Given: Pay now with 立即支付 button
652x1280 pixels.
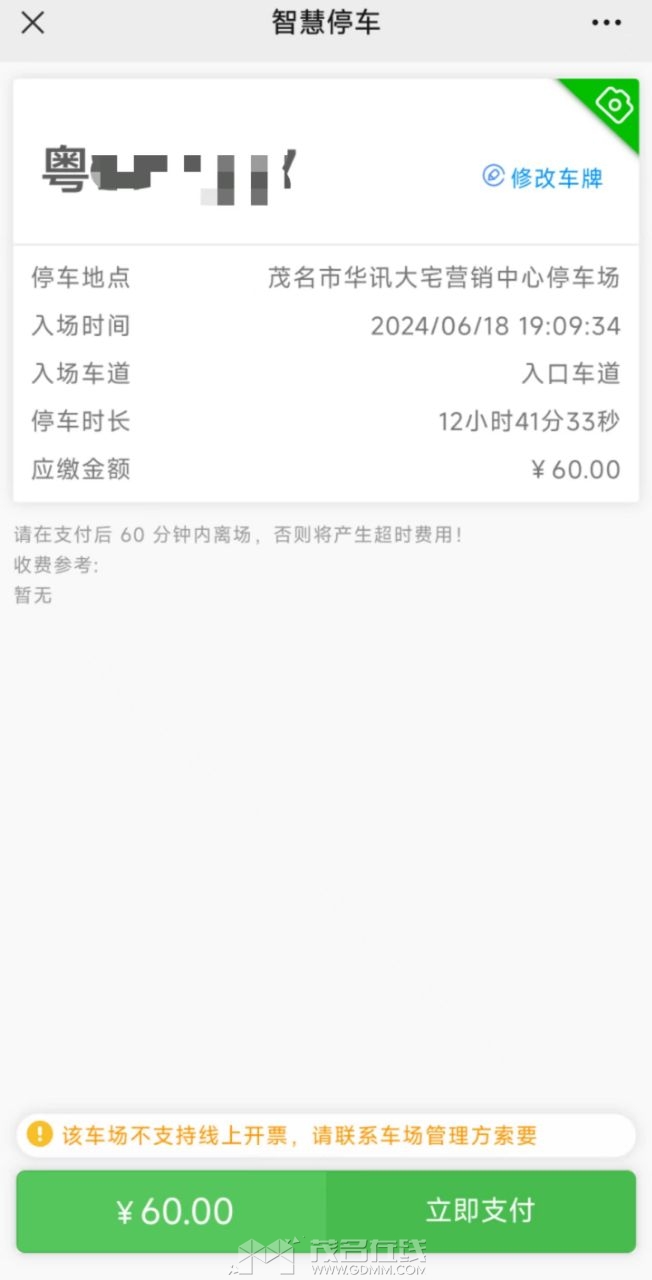Looking at the screenshot, I should pyautogui.click(x=480, y=1211).
